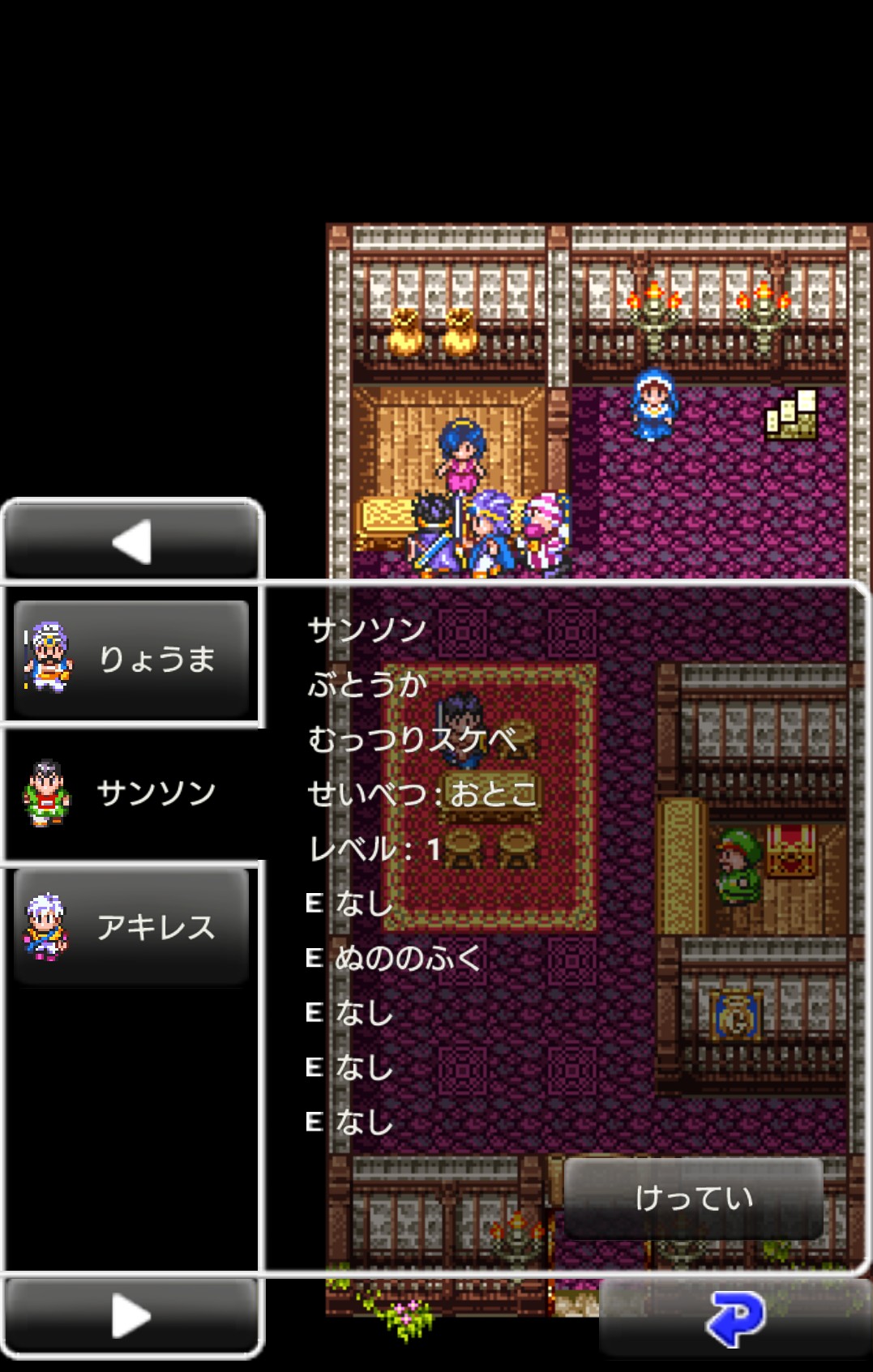The height and width of the screenshot is (1372, 873).
Task: Select character りょうま
Action: [131, 659]
